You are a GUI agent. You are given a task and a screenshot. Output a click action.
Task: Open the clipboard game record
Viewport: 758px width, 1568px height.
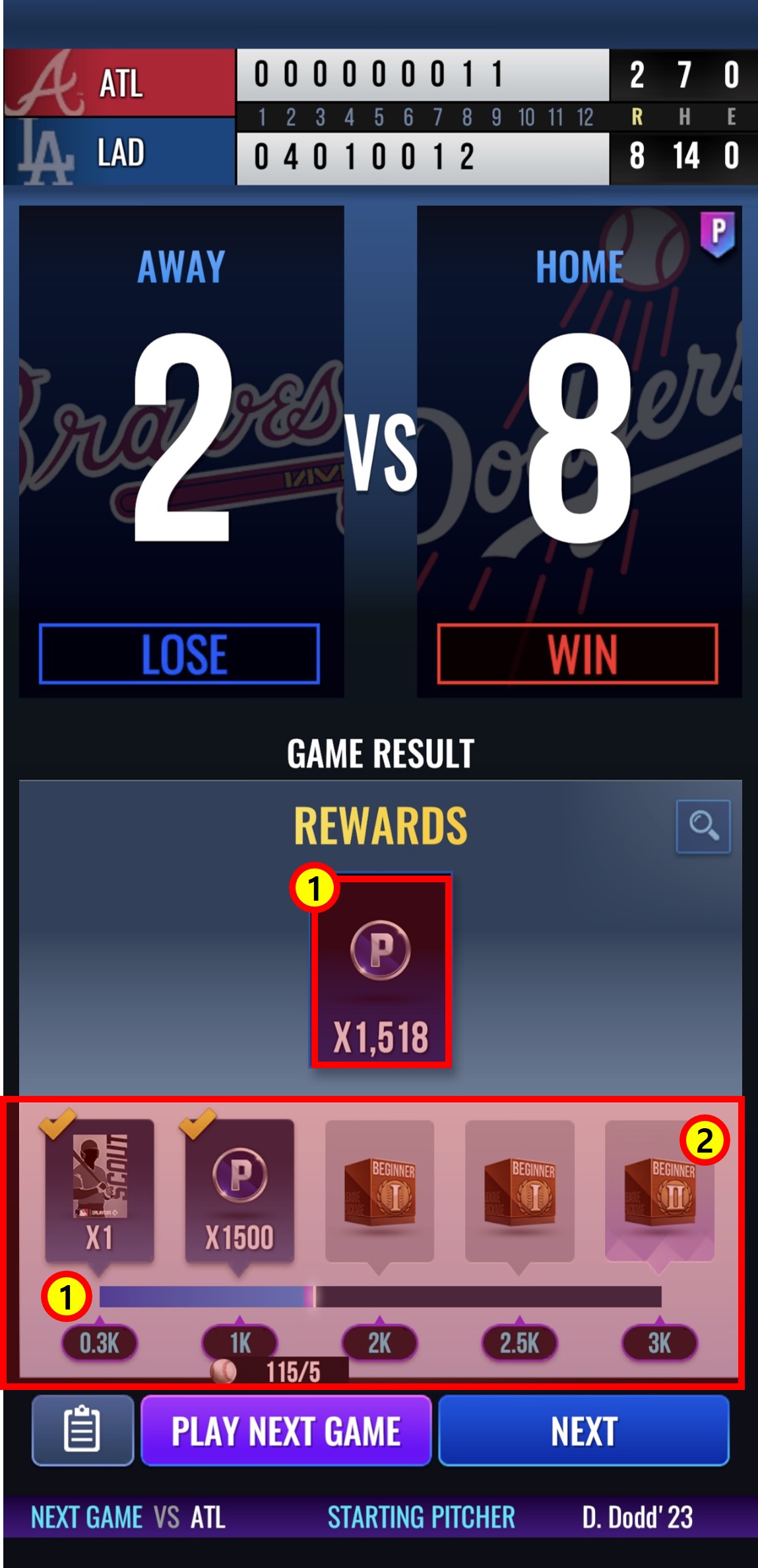point(82,1430)
